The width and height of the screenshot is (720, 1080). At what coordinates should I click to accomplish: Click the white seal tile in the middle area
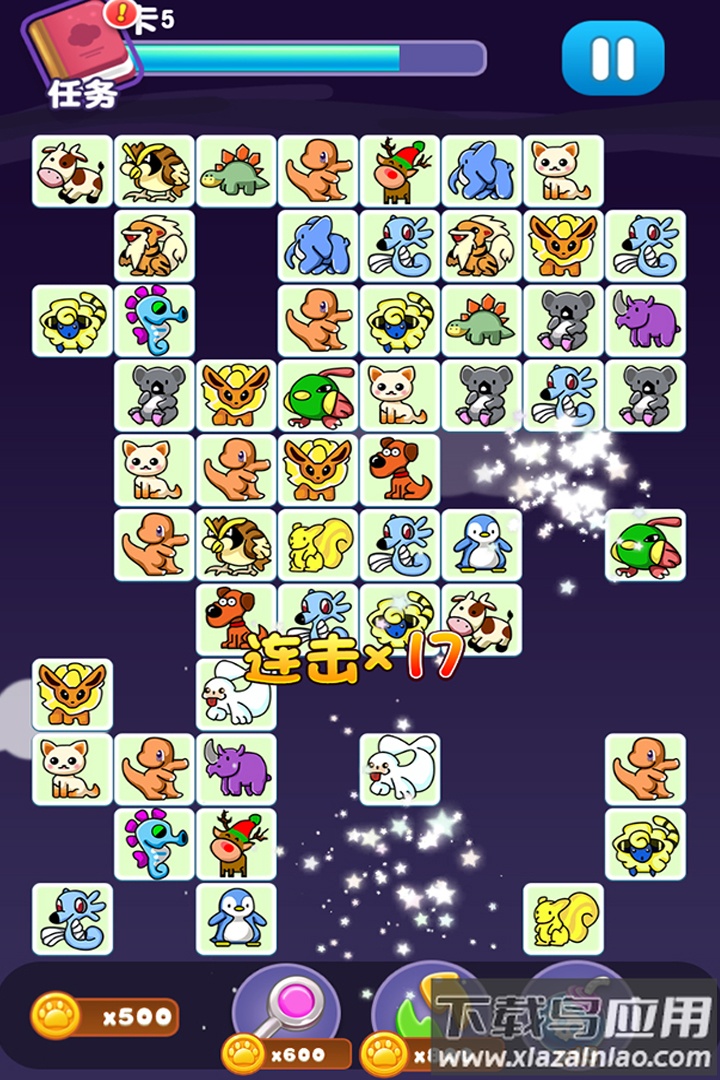399,768
